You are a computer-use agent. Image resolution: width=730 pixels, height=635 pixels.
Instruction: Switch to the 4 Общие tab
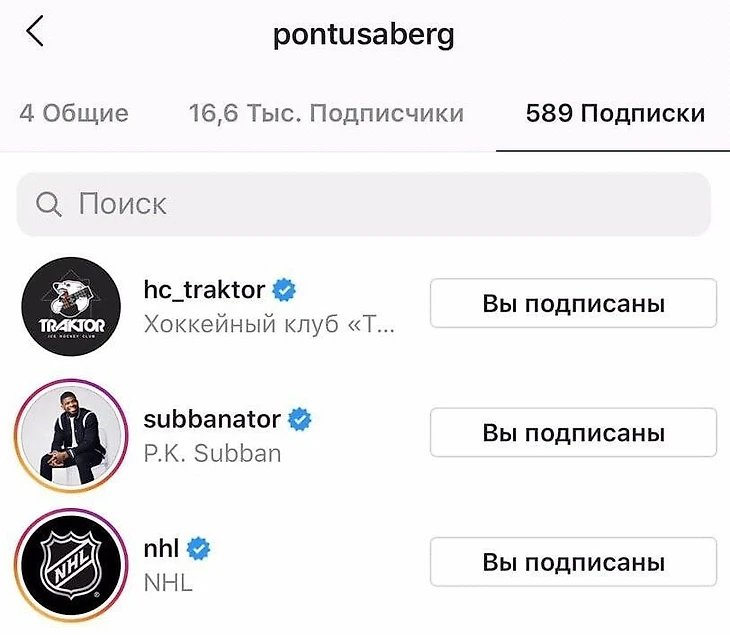74,113
